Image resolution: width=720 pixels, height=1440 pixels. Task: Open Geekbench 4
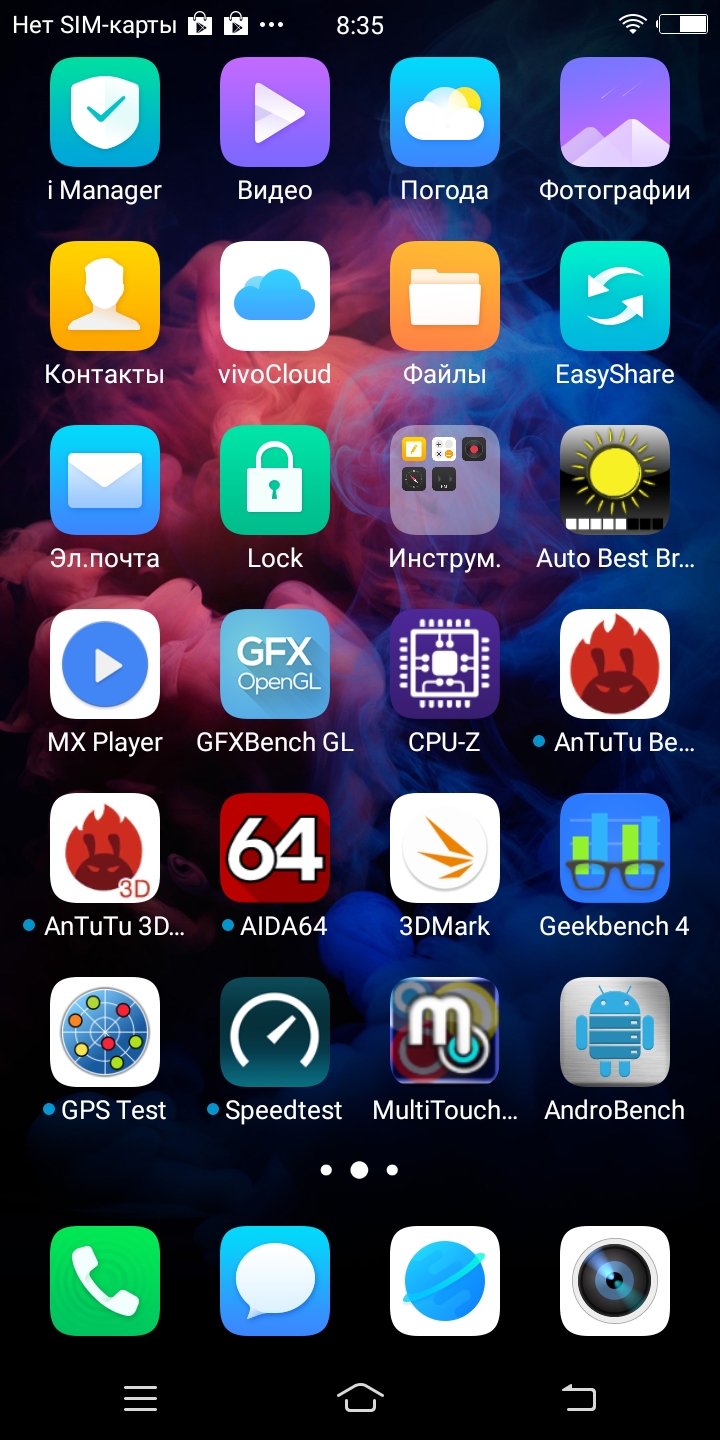(x=615, y=848)
